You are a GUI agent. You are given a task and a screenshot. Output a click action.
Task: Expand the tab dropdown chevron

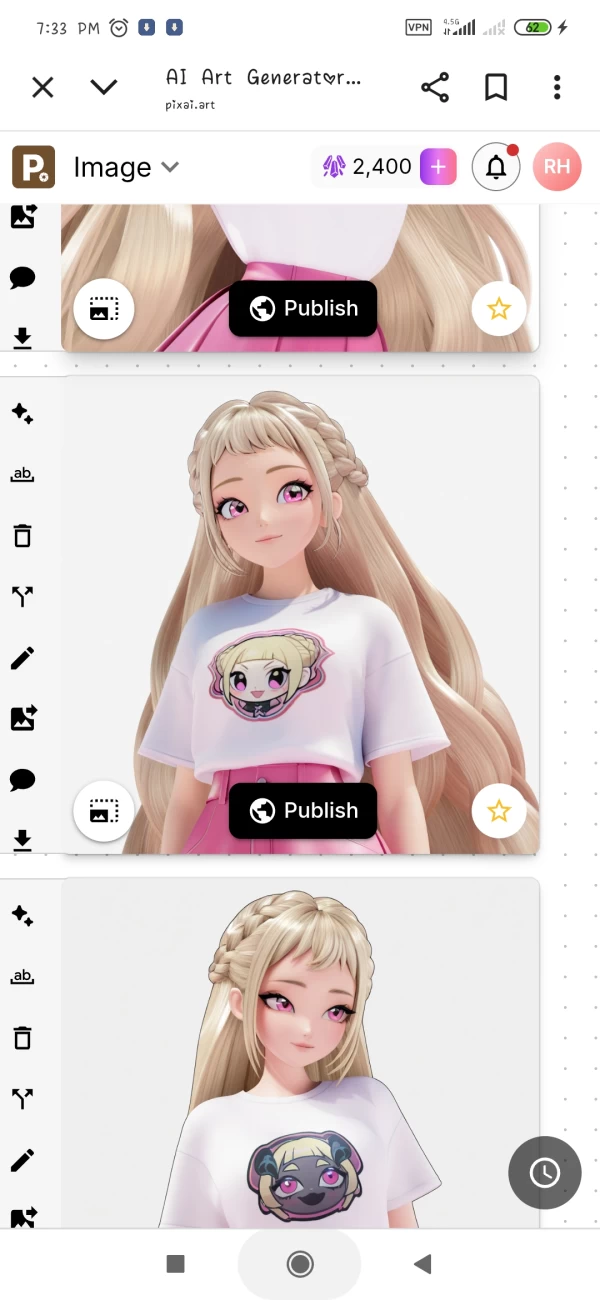(104, 88)
